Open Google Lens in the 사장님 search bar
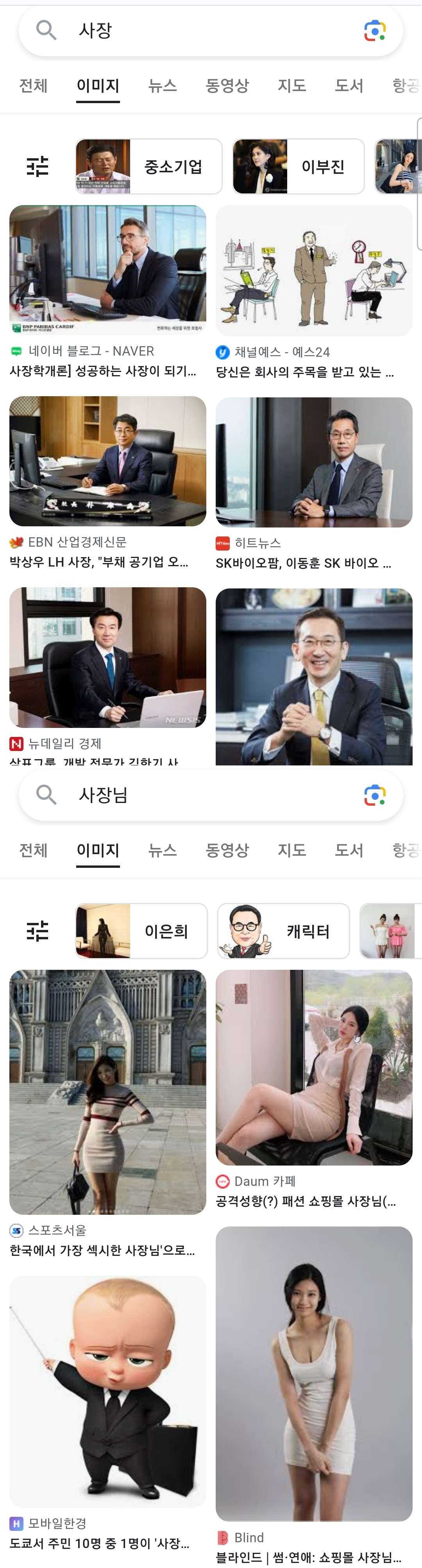The image size is (422, 1568). pos(375,795)
